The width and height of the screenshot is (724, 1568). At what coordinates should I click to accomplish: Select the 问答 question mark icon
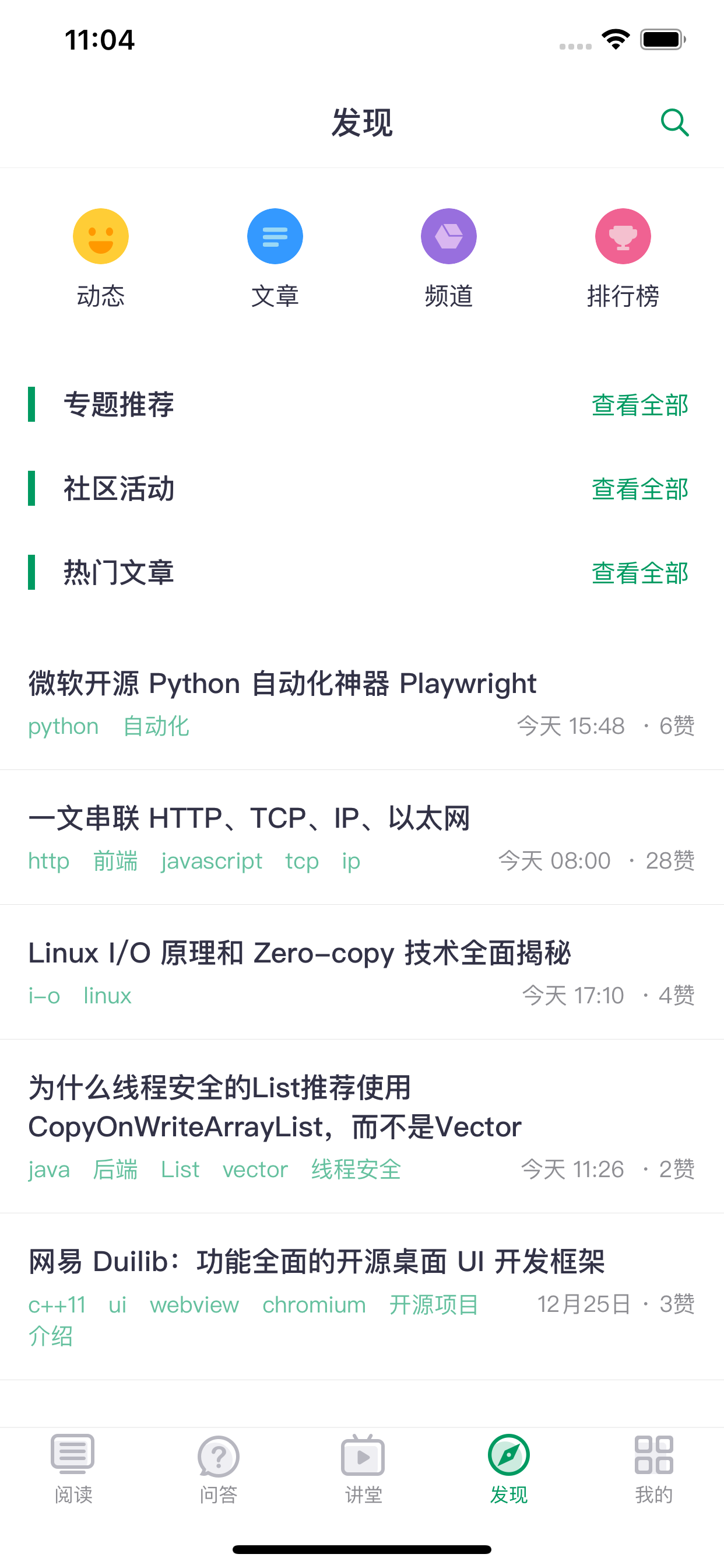(x=218, y=1456)
